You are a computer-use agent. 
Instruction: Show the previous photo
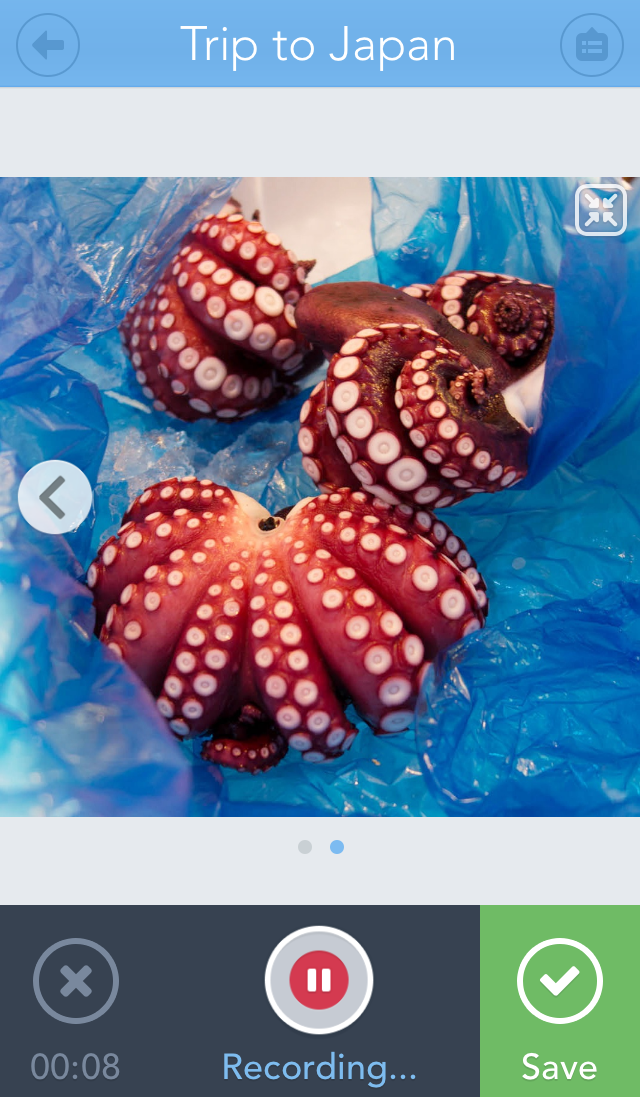[55, 497]
